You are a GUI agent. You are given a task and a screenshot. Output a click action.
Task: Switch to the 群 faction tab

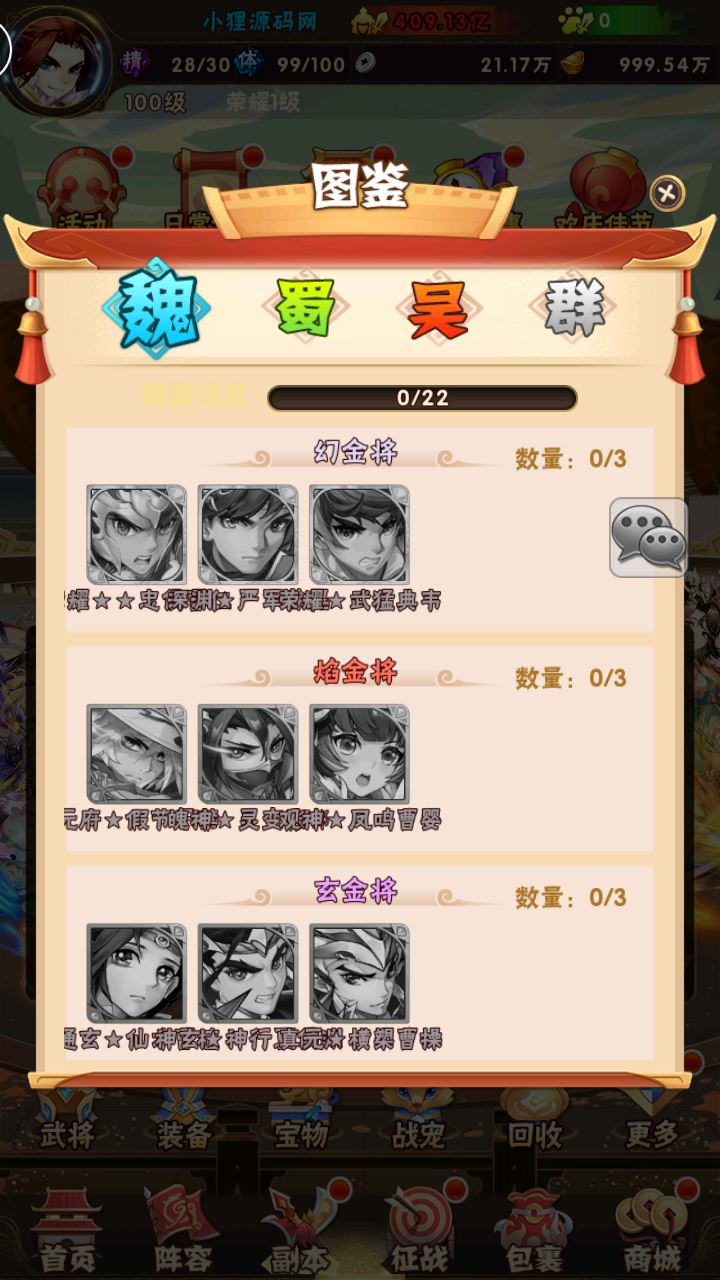click(x=575, y=308)
